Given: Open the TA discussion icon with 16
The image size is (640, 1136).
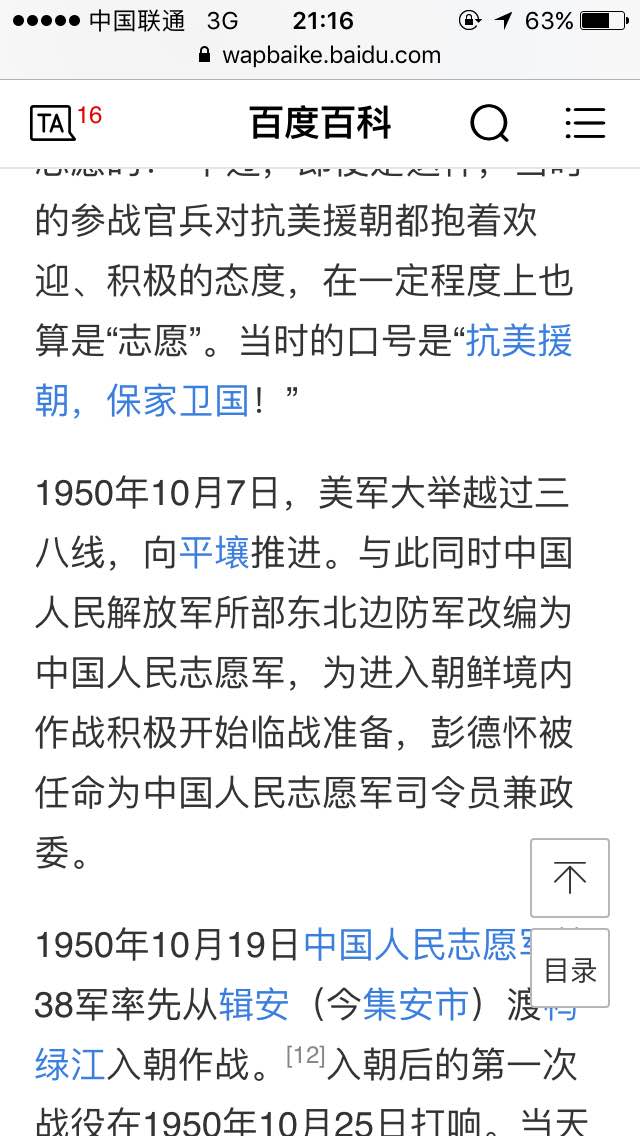Looking at the screenshot, I should [65, 122].
